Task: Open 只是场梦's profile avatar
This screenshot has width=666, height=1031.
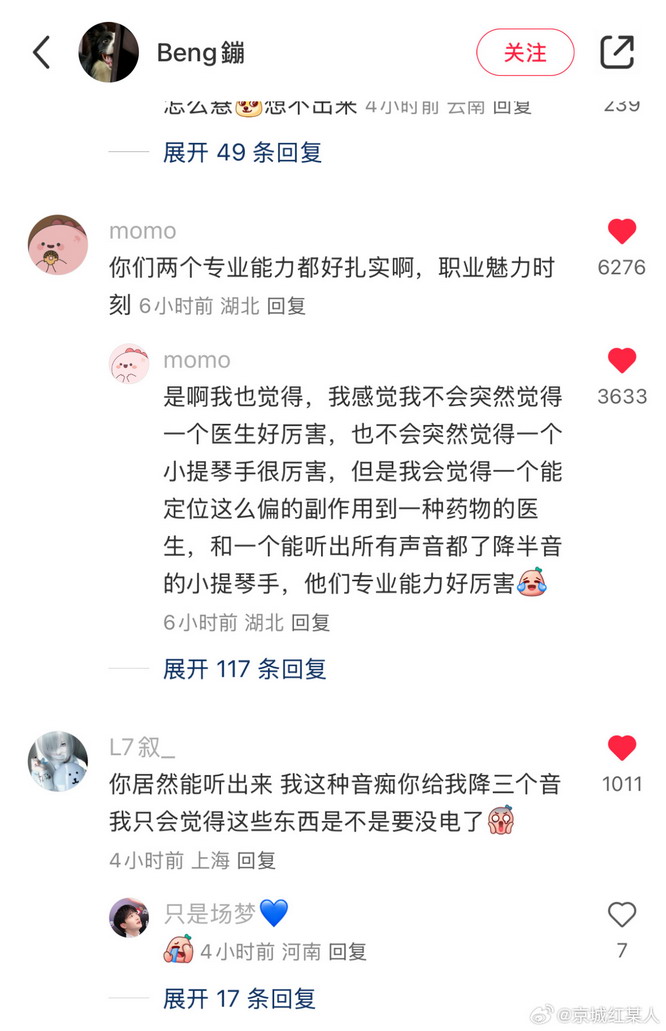Action: 129,917
